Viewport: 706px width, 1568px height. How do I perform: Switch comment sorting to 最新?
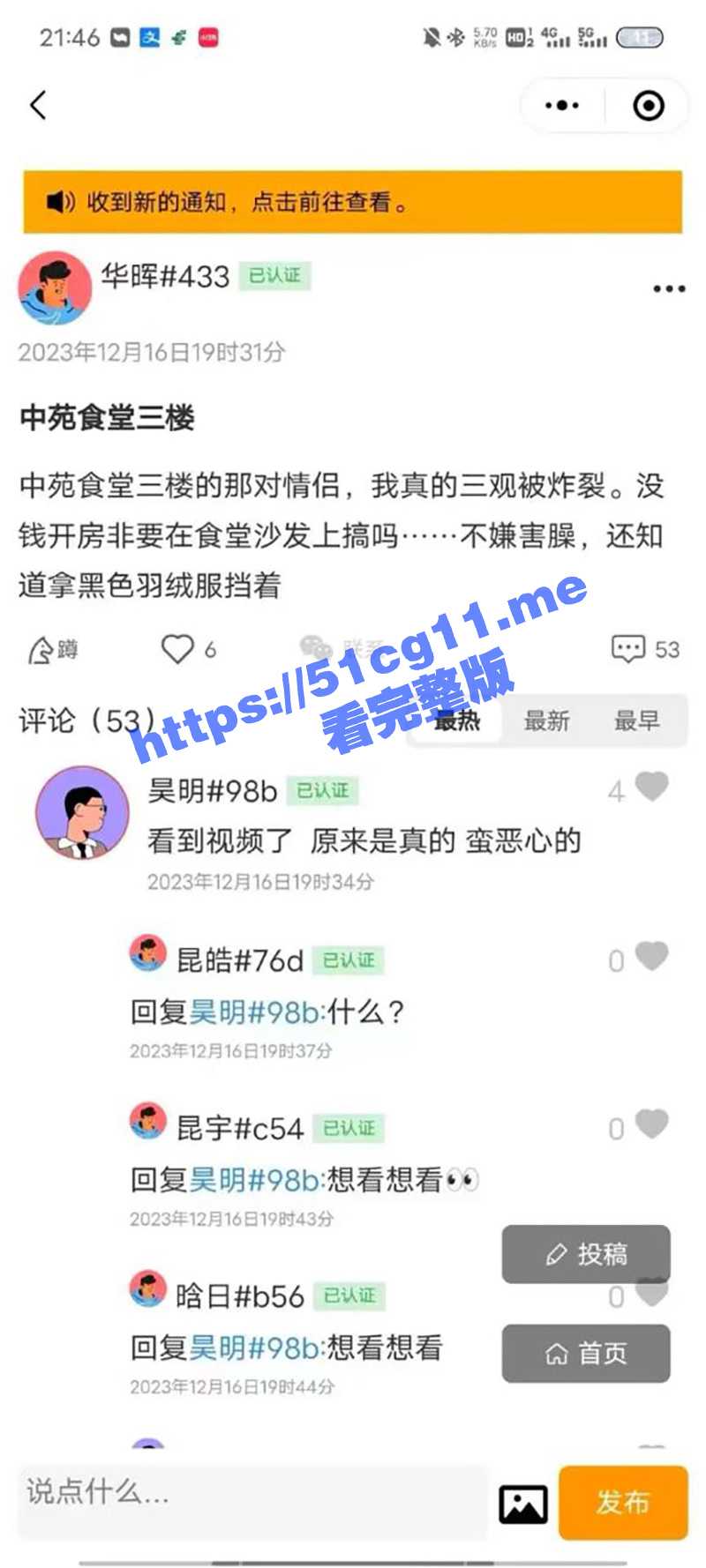[x=546, y=721]
